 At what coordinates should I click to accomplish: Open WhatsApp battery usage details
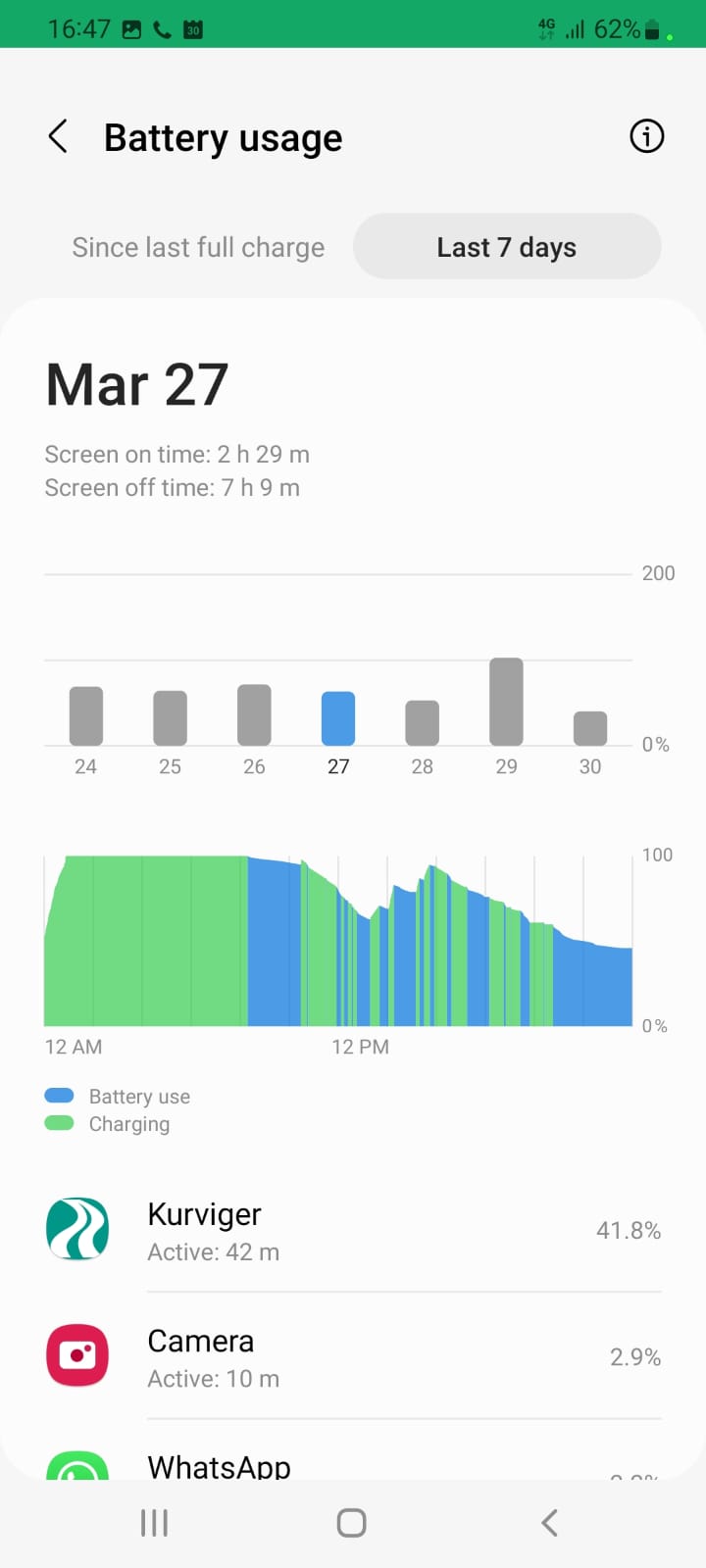tap(353, 1458)
